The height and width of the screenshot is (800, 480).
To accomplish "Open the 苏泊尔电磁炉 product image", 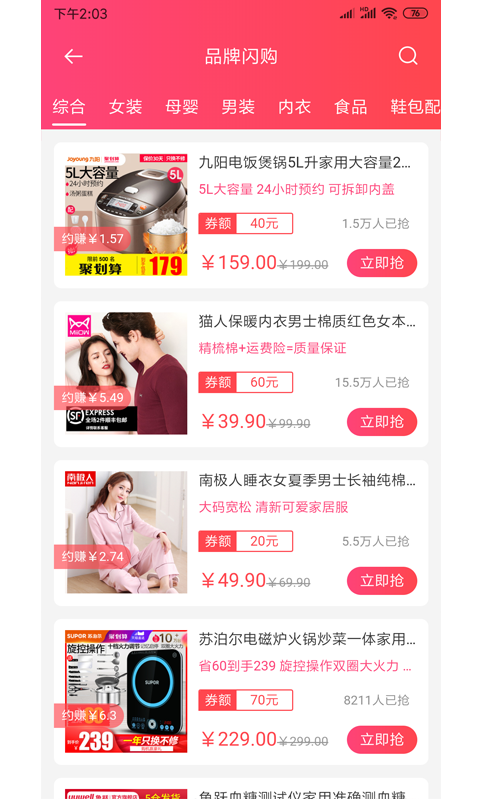I will (x=126, y=691).
